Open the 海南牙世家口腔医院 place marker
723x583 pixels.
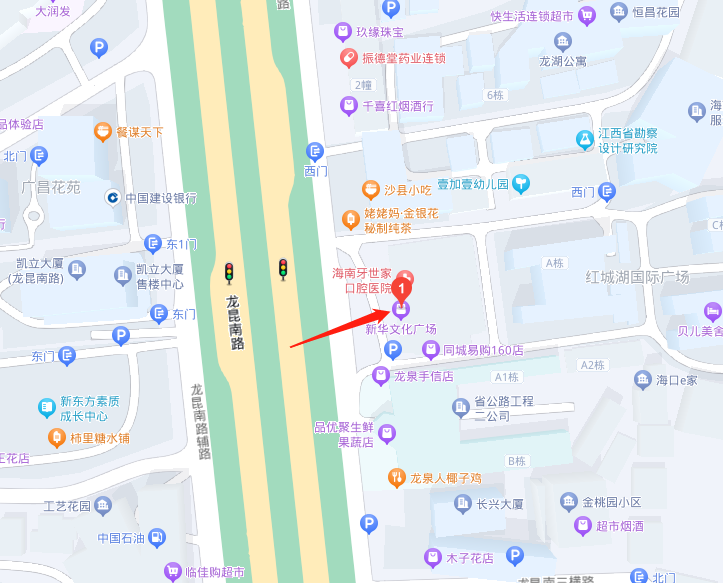pyautogui.click(x=405, y=275)
